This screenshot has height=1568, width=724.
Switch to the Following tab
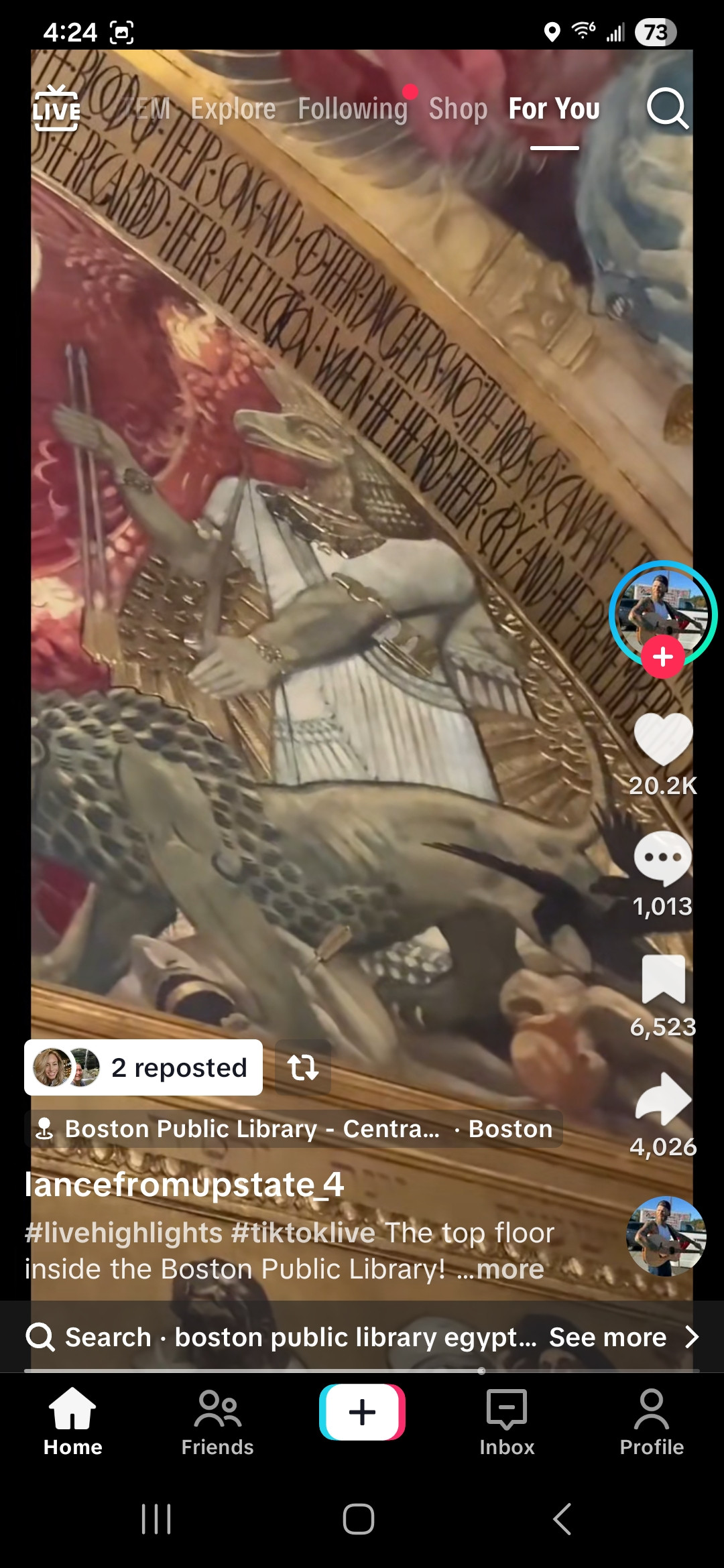point(352,109)
